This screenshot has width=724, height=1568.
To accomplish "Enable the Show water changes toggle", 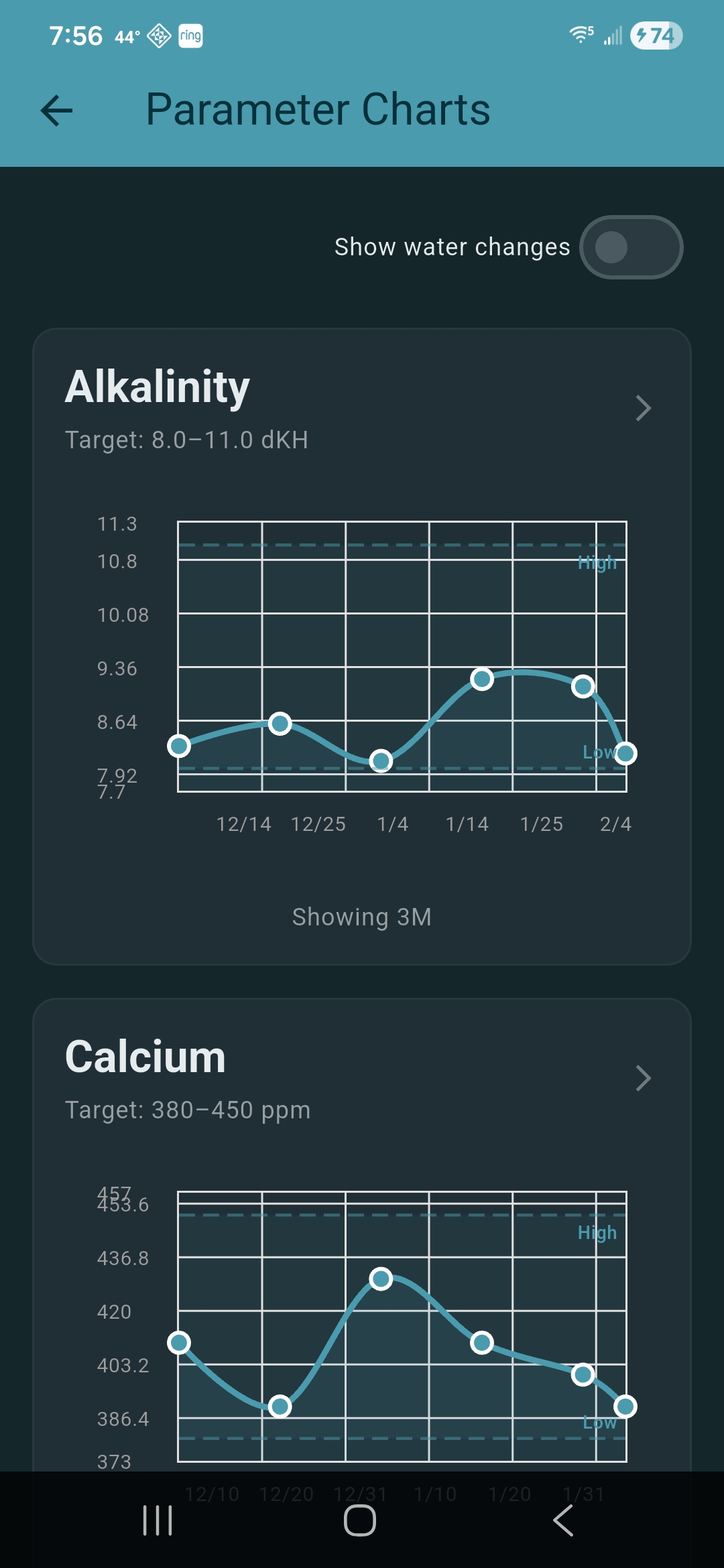I will (x=631, y=247).
